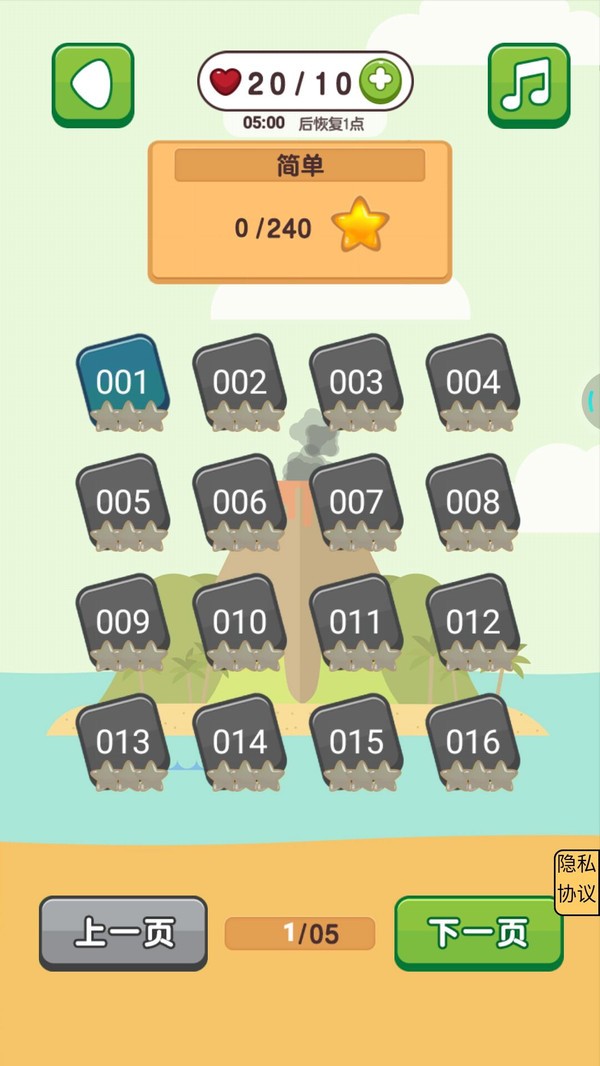The image size is (600, 1066).
Task: Open level 006
Action: (240, 503)
